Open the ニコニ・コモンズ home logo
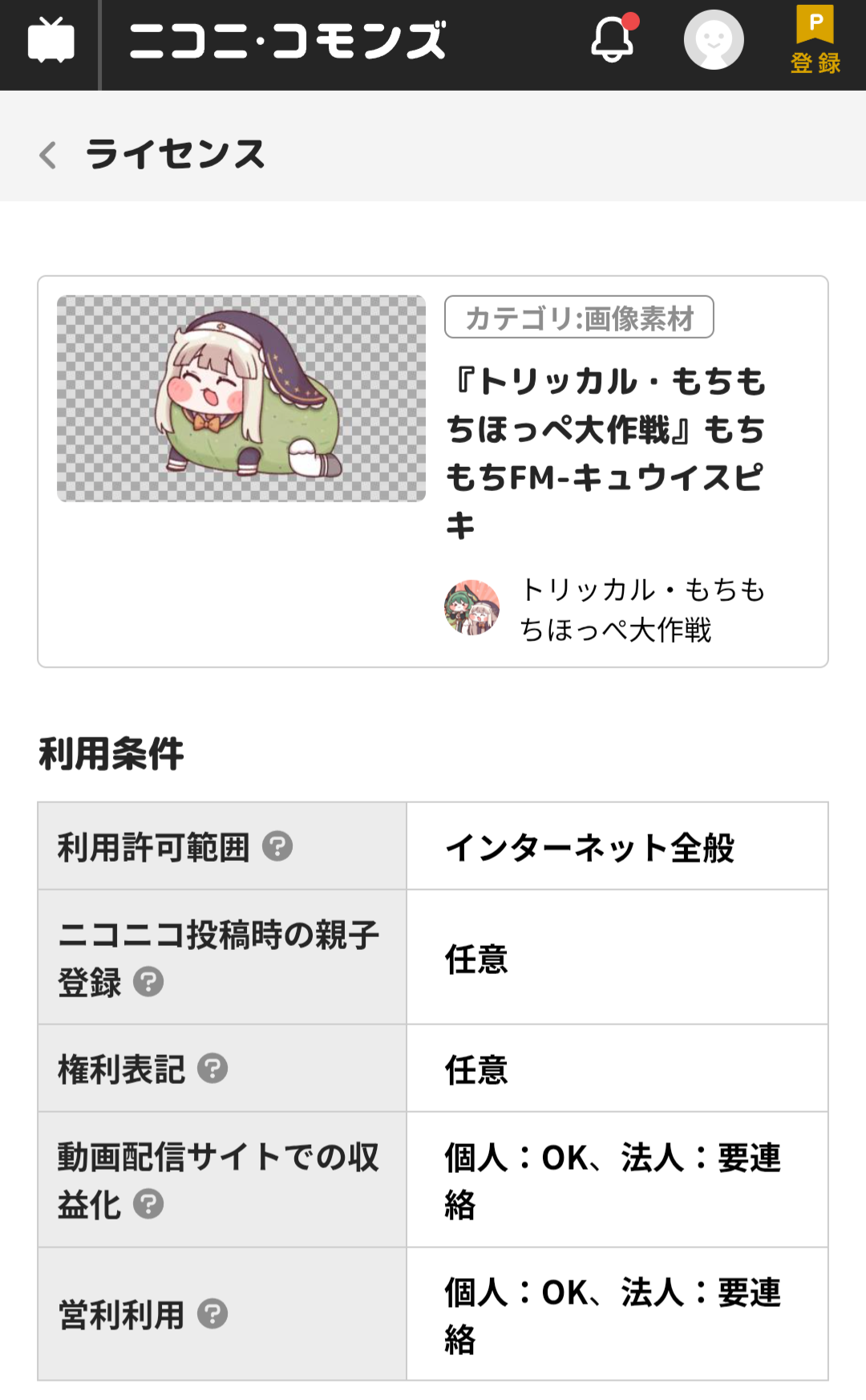 tap(287, 40)
